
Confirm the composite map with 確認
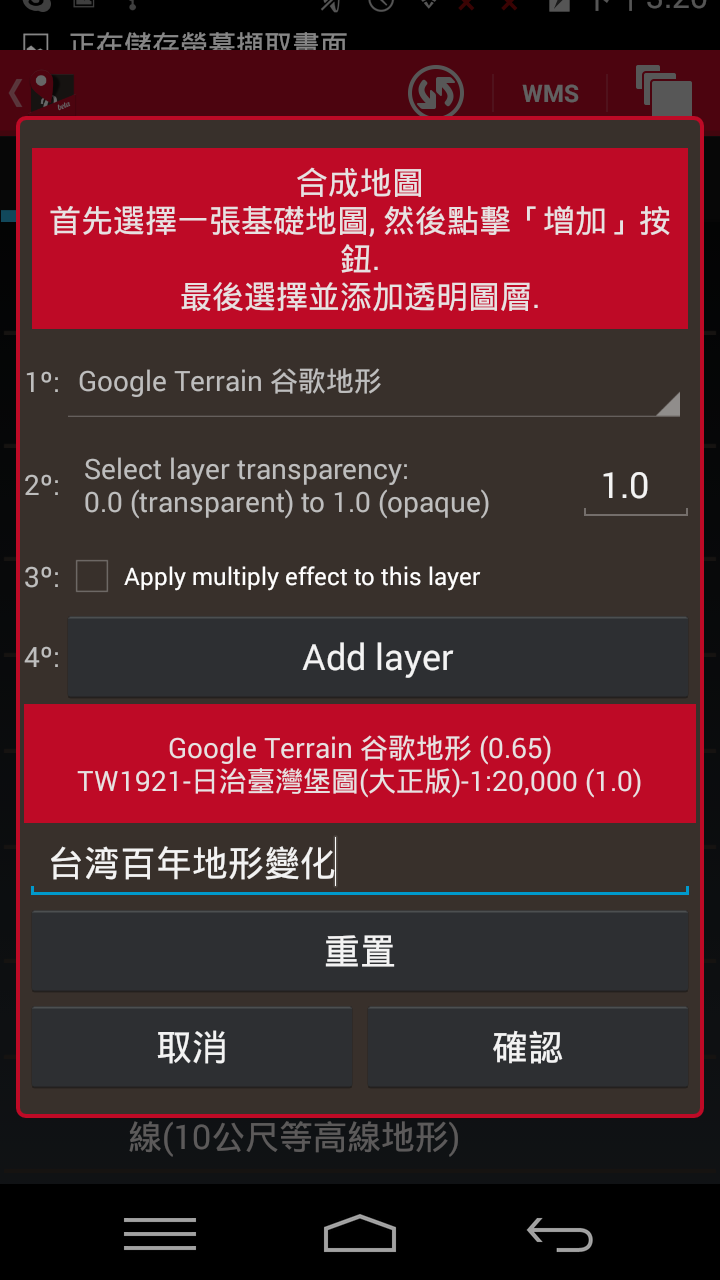528,1047
